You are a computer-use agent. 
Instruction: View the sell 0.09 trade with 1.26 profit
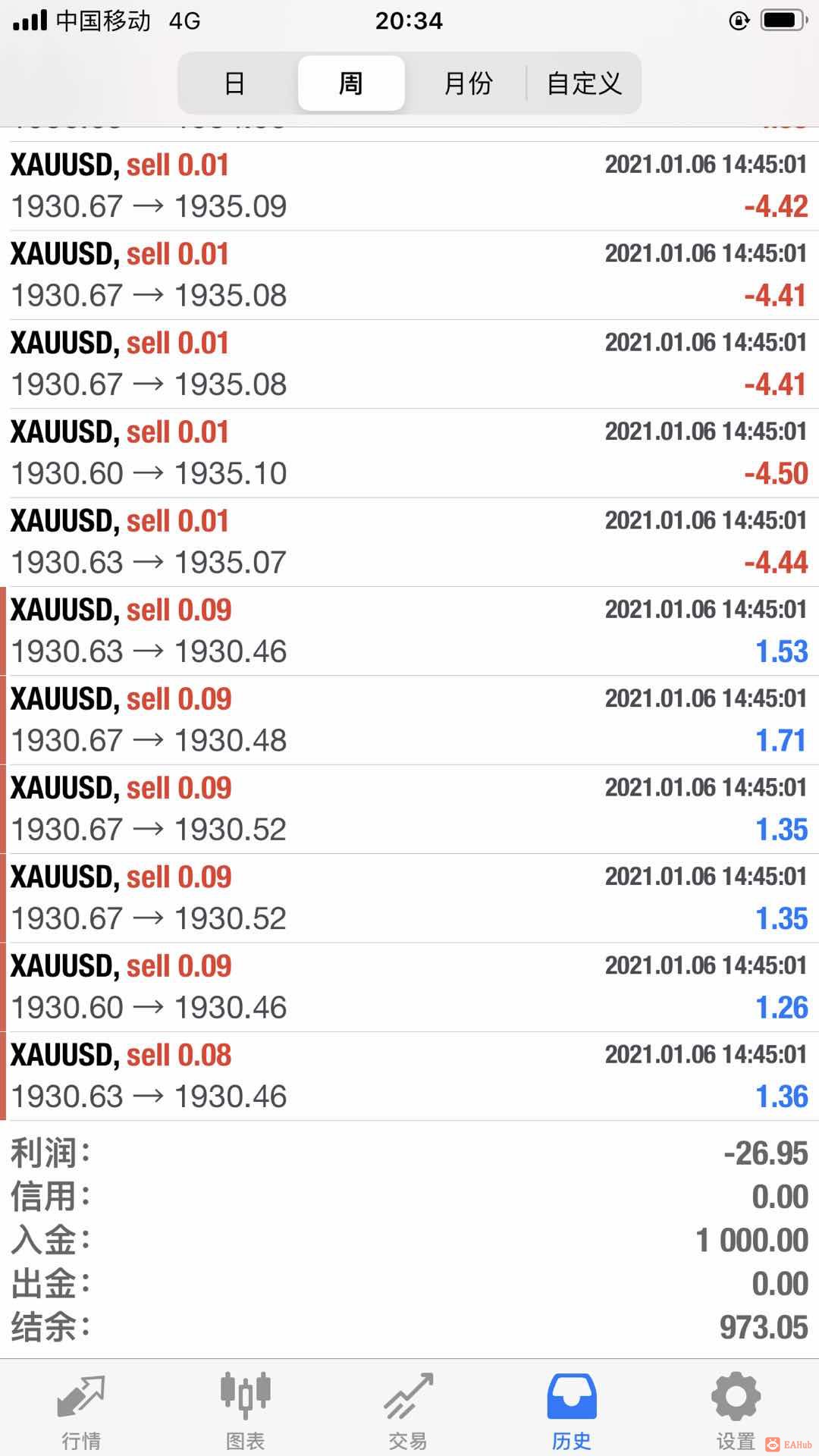pyautogui.click(x=409, y=987)
